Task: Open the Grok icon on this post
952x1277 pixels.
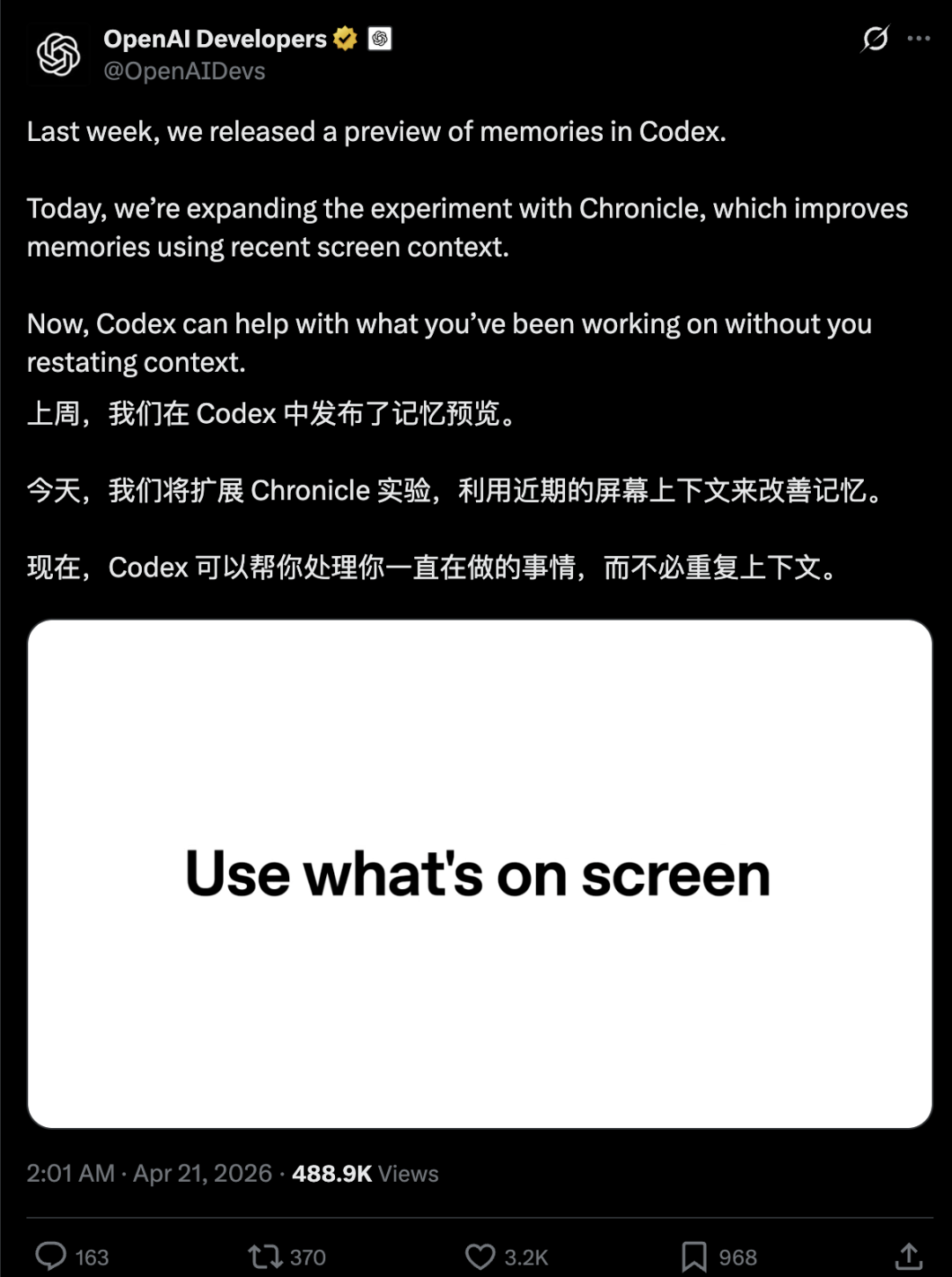Action: [874, 39]
